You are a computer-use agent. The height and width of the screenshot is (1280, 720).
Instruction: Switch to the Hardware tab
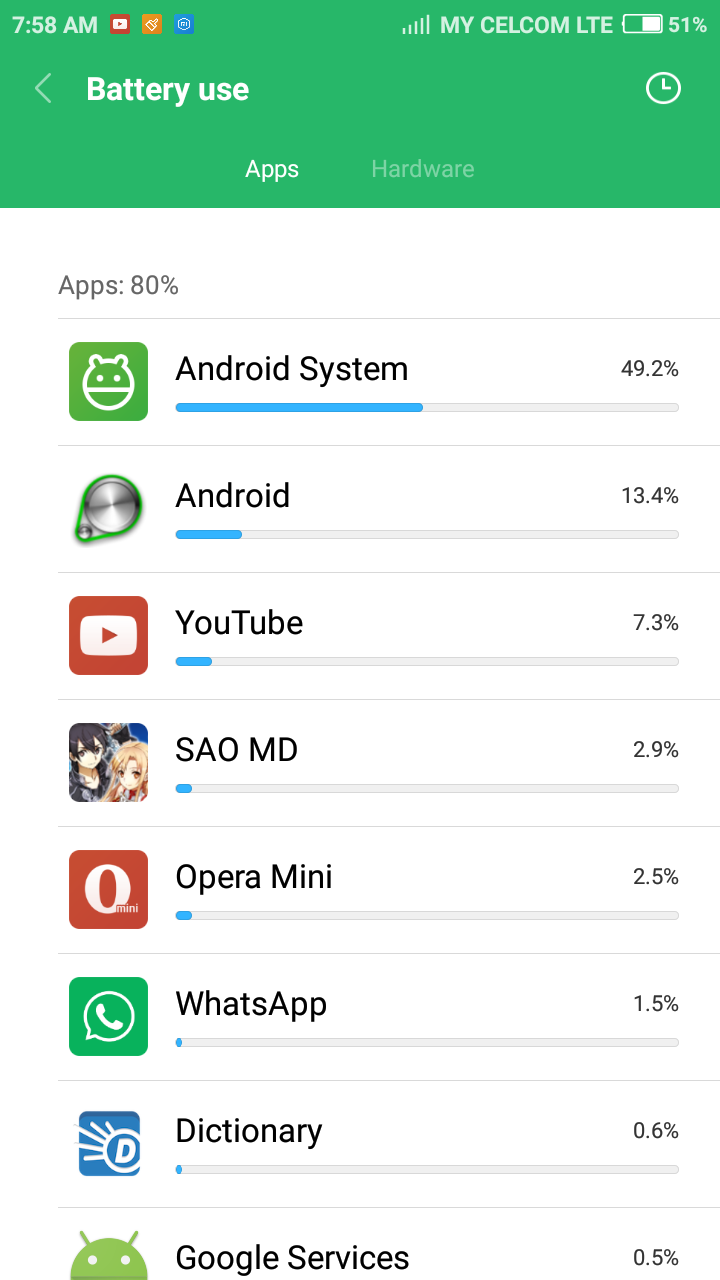422,169
